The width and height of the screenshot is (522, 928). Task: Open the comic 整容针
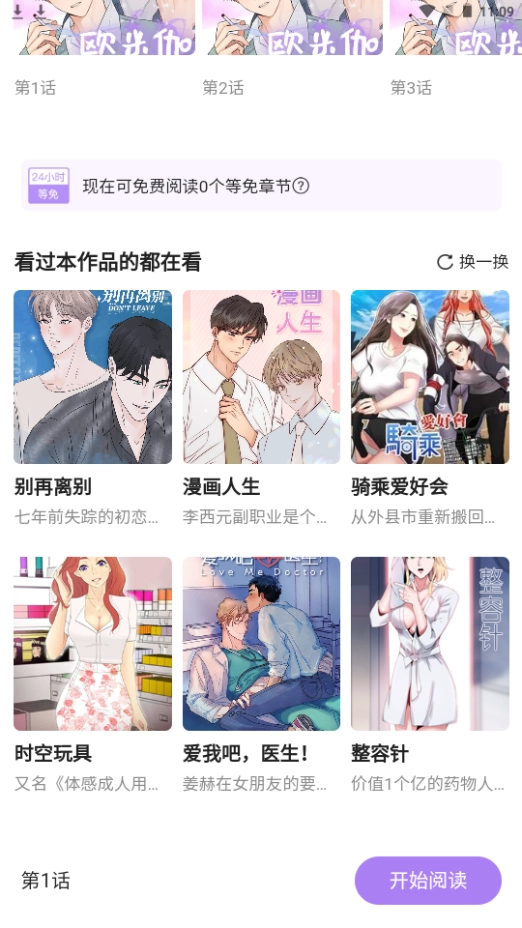[430, 644]
